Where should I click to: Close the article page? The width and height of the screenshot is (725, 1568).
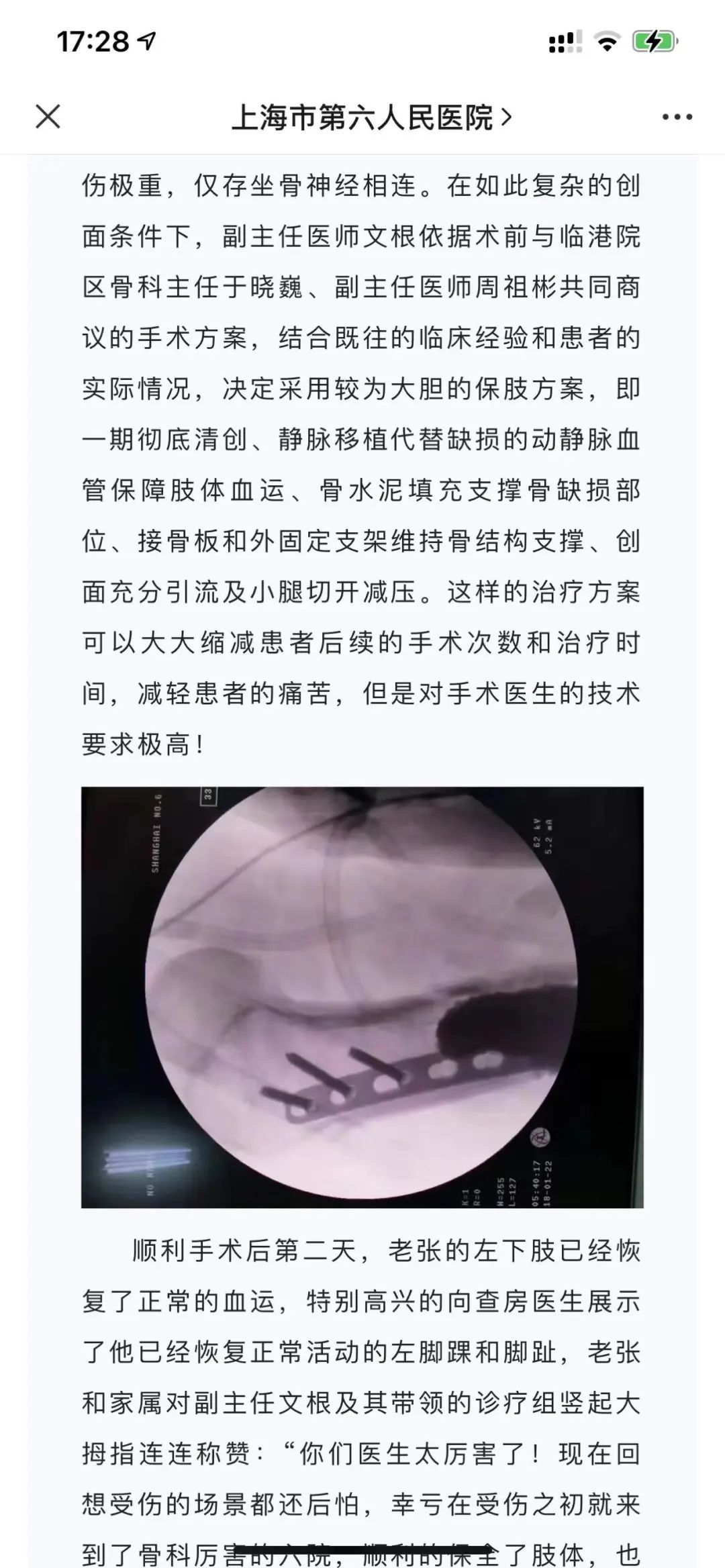coord(48,117)
